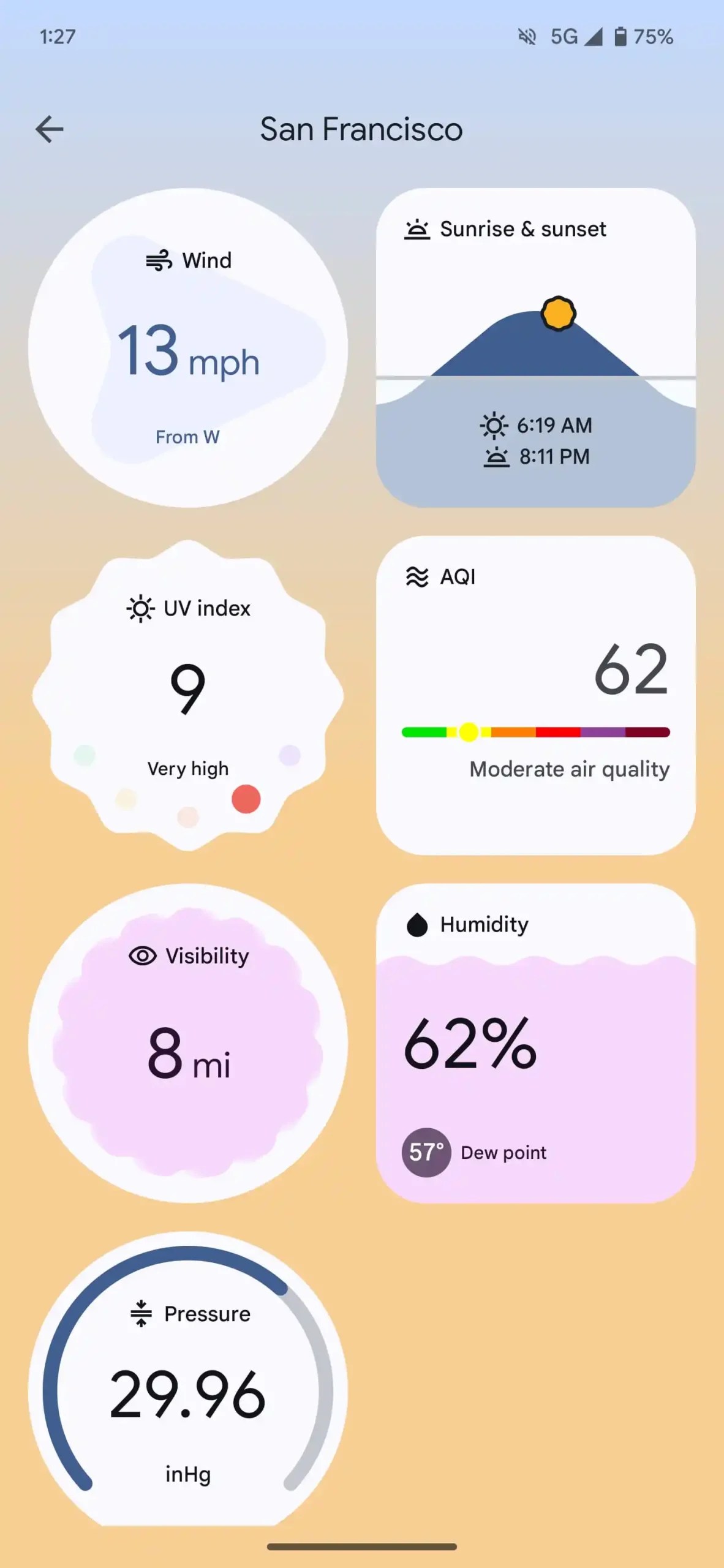724x1568 pixels.
Task: Open the Sunrise & sunset card
Action: (x=535, y=348)
